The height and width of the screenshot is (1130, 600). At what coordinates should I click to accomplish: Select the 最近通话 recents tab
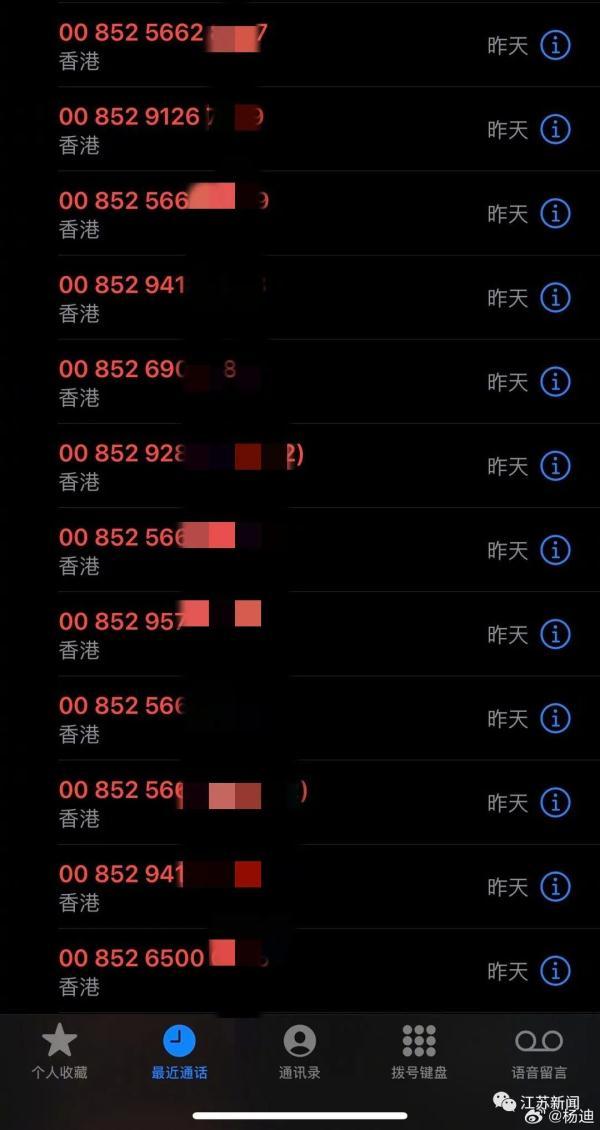click(179, 1052)
